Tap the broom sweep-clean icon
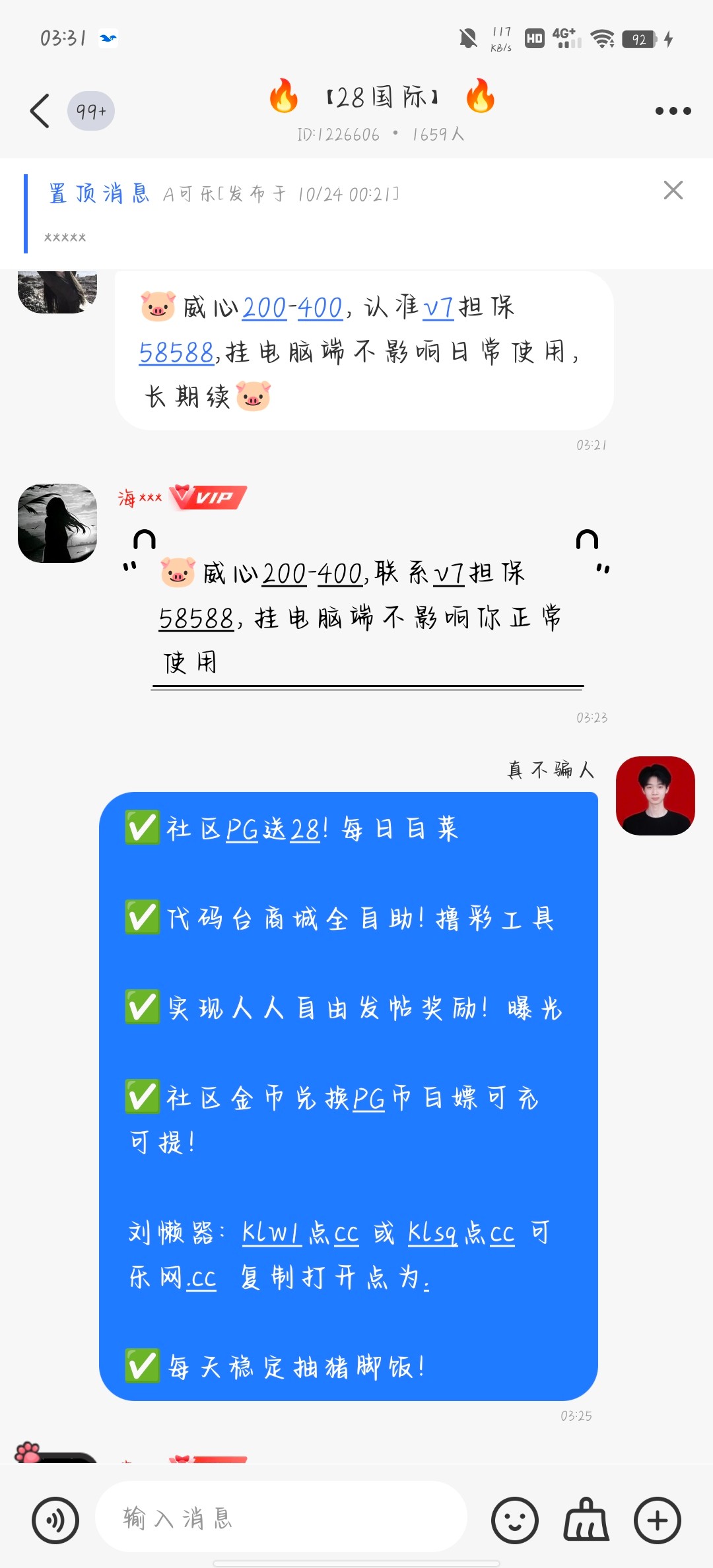This screenshot has width=713, height=1568. pos(585,1519)
